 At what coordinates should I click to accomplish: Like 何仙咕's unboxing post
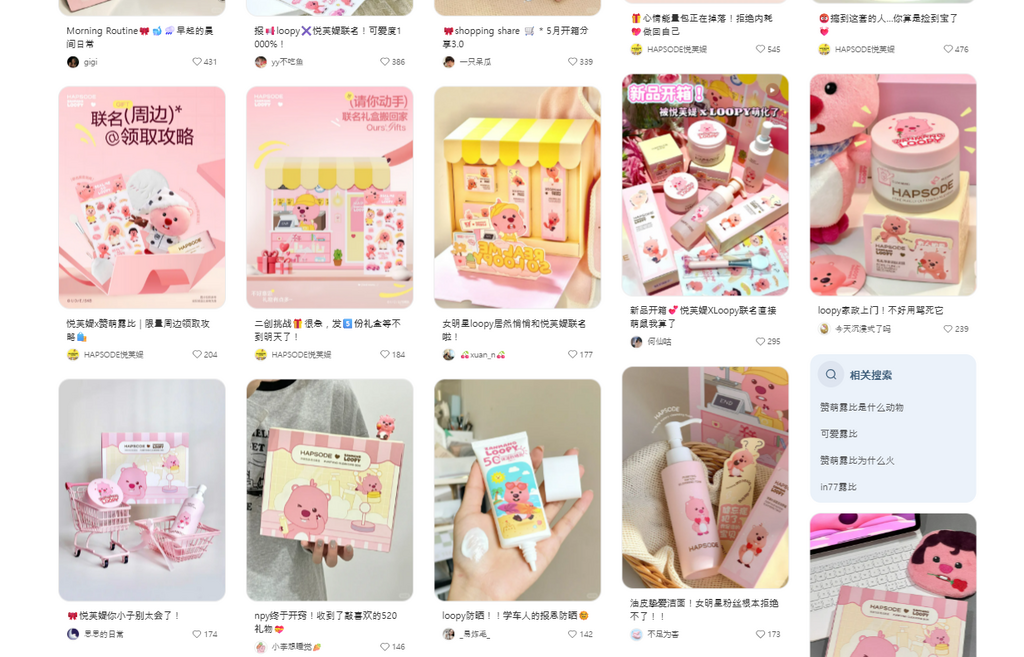click(761, 342)
